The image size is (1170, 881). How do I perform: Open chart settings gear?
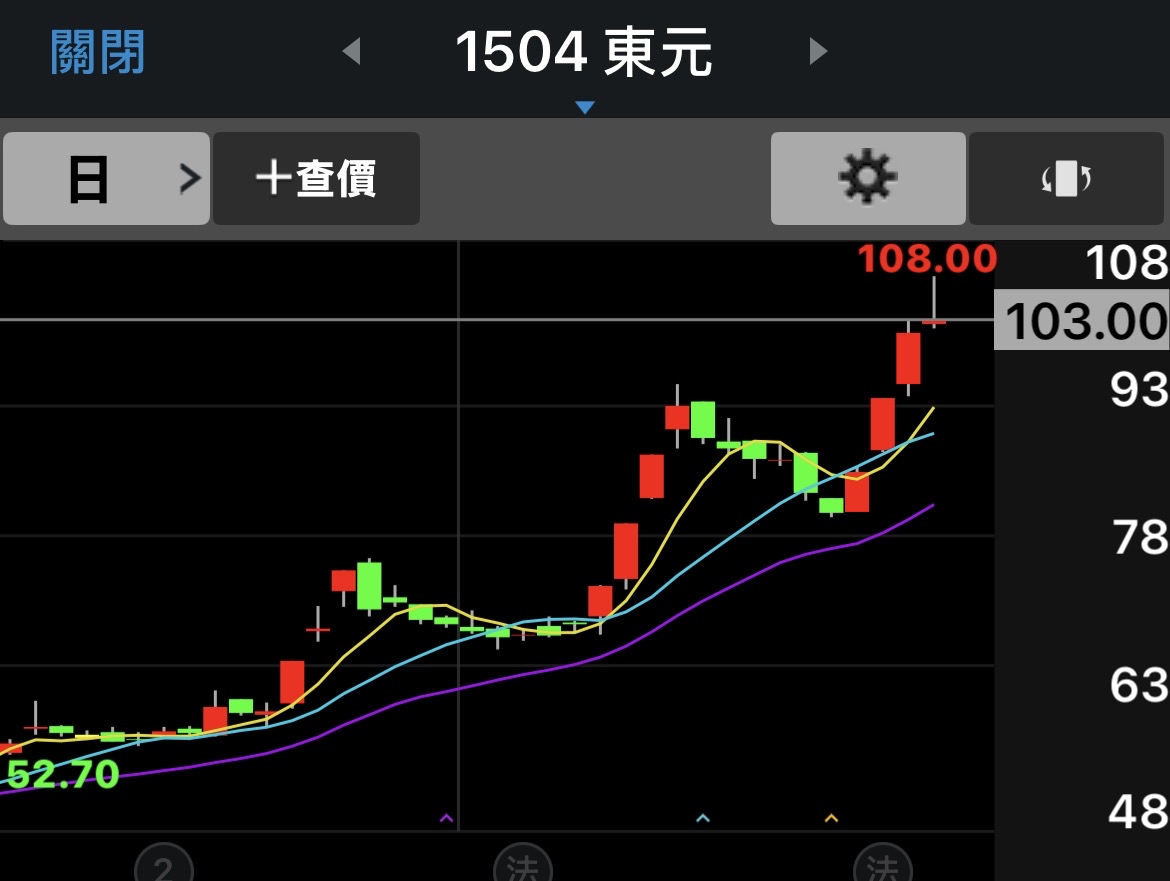[x=867, y=179]
